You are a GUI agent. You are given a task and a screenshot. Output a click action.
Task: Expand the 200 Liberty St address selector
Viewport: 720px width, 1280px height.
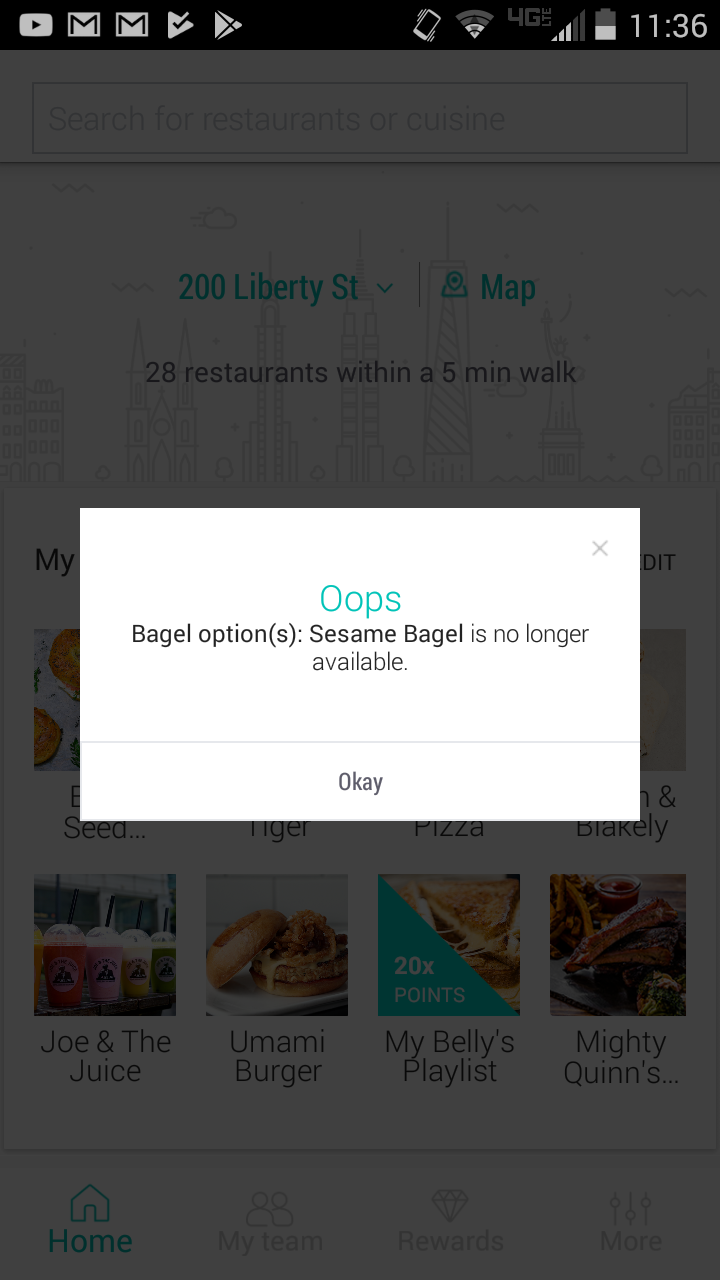268,287
